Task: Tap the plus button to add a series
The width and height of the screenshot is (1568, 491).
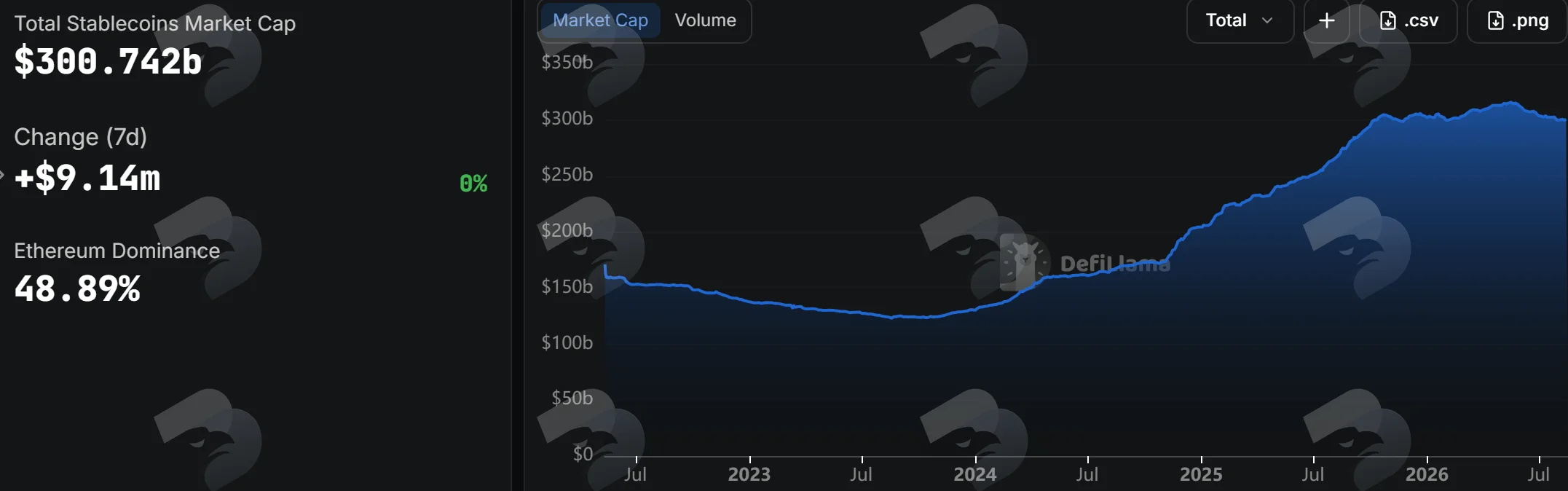Action: [x=1327, y=20]
